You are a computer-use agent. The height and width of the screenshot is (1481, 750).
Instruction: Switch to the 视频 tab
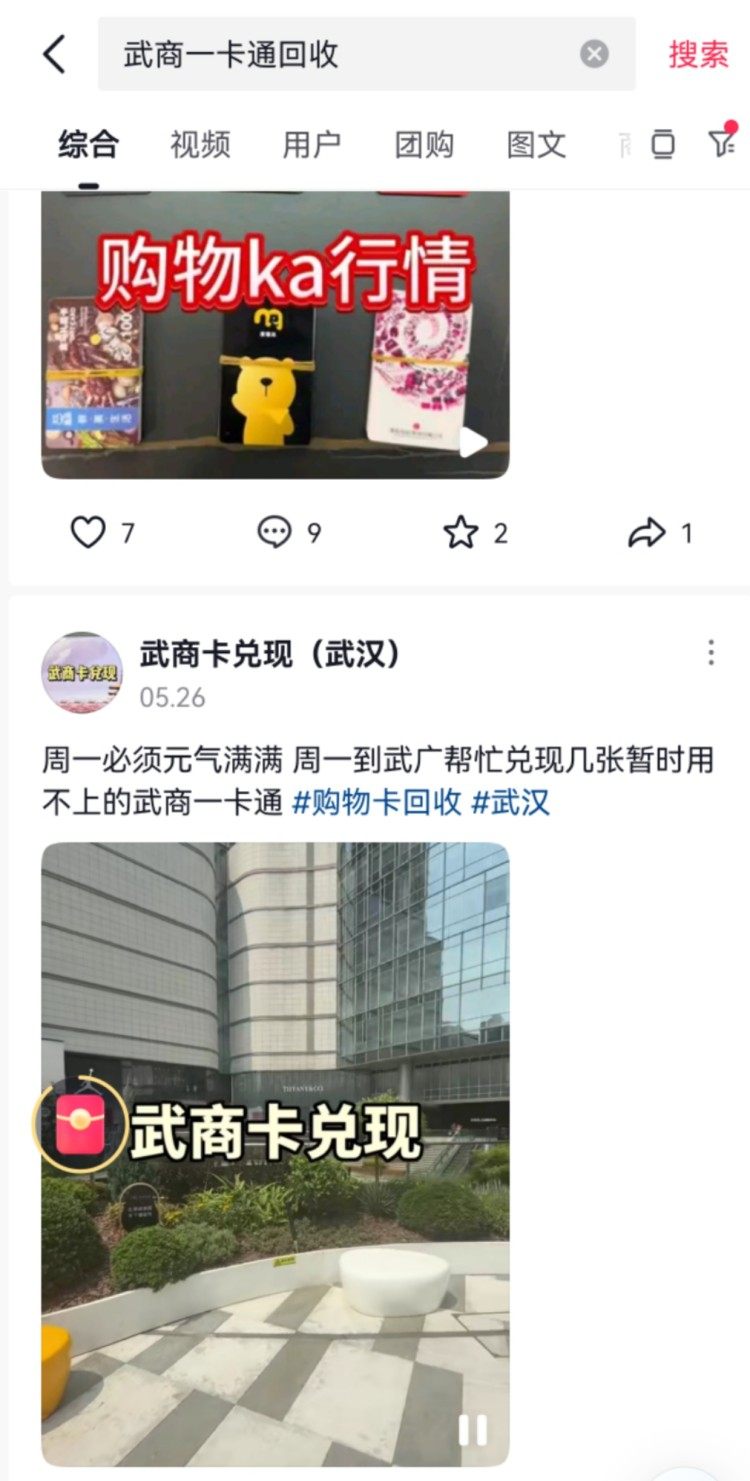(x=200, y=144)
